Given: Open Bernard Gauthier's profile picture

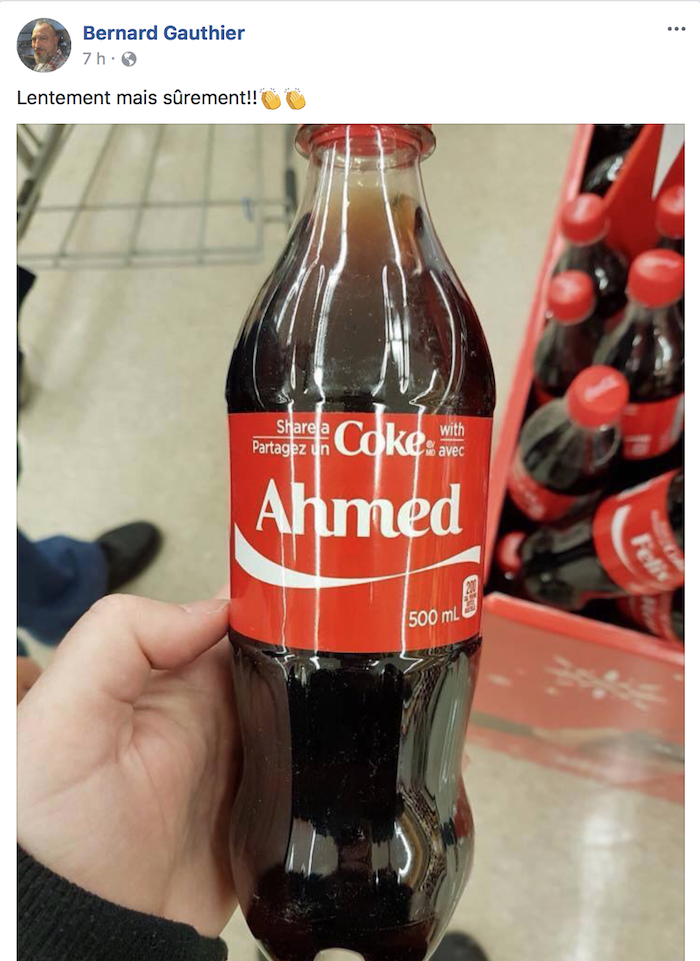Looking at the screenshot, I should pyautogui.click(x=44, y=45).
